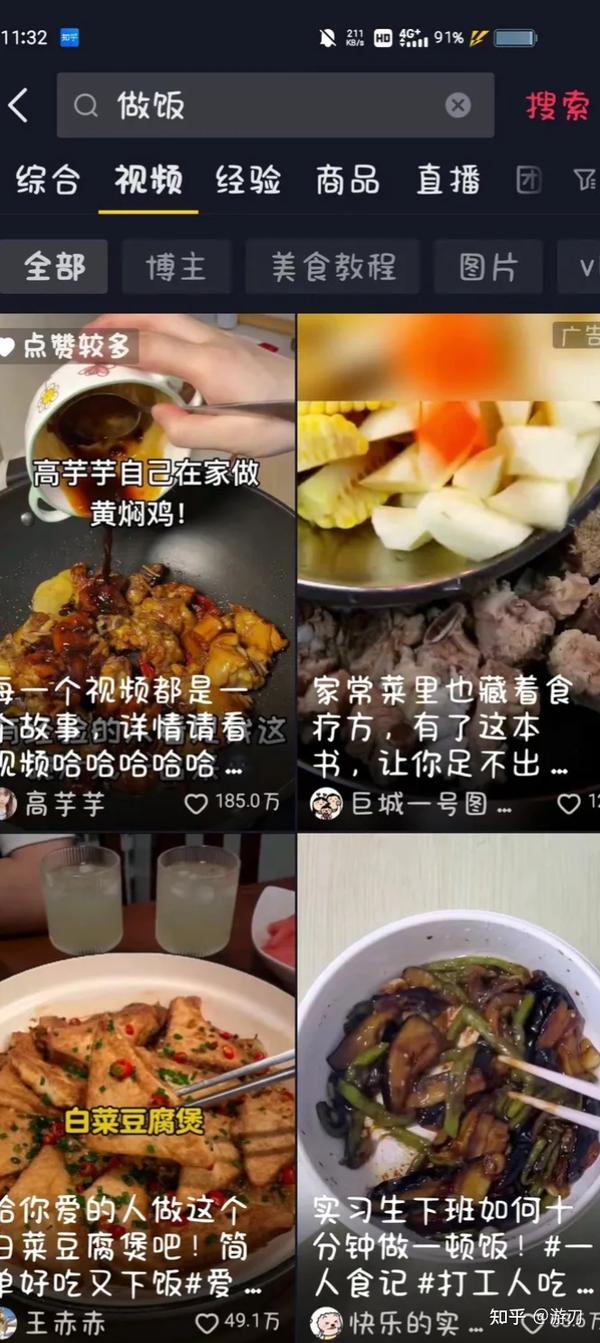Like 王赤赤's video with 49.1万 likes

coord(207,1323)
